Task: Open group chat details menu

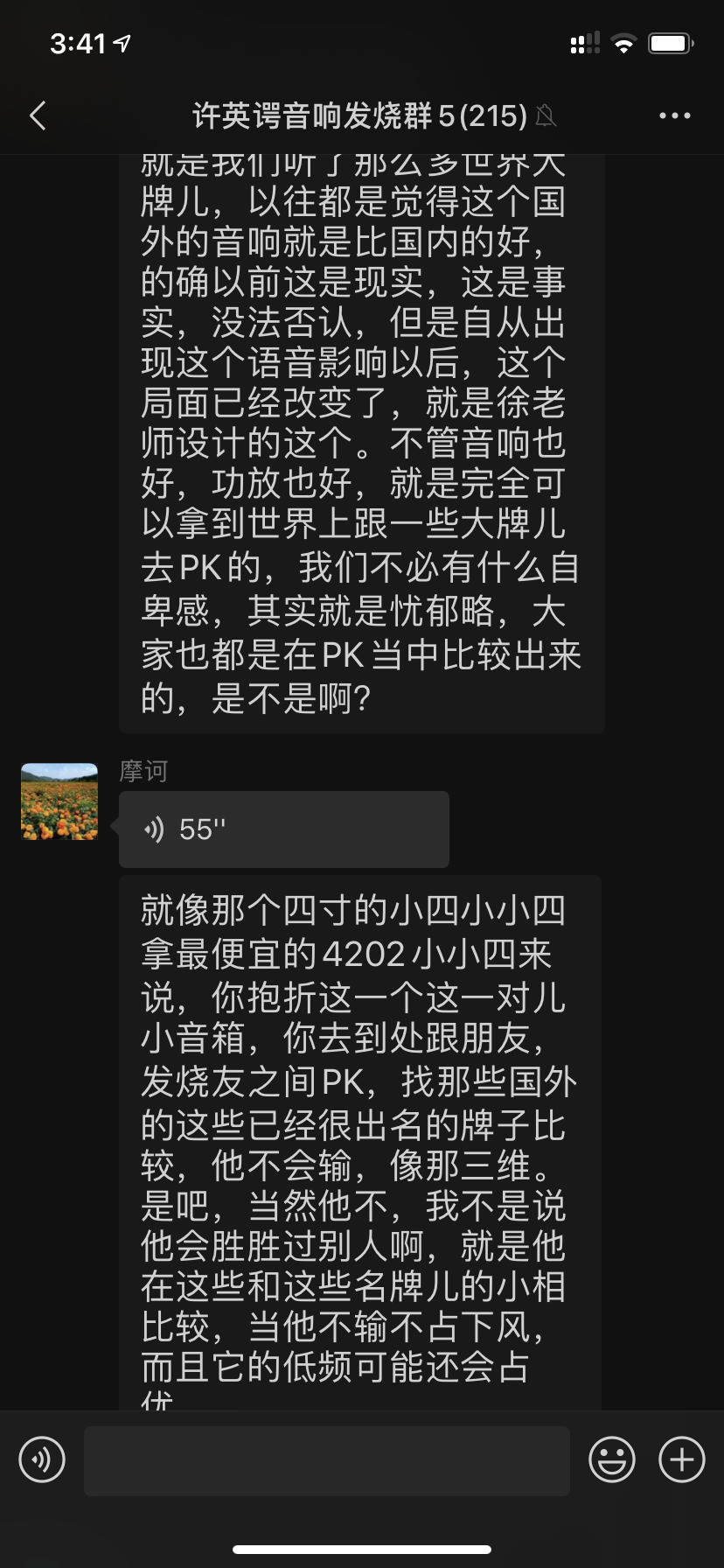Action: pos(674,115)
